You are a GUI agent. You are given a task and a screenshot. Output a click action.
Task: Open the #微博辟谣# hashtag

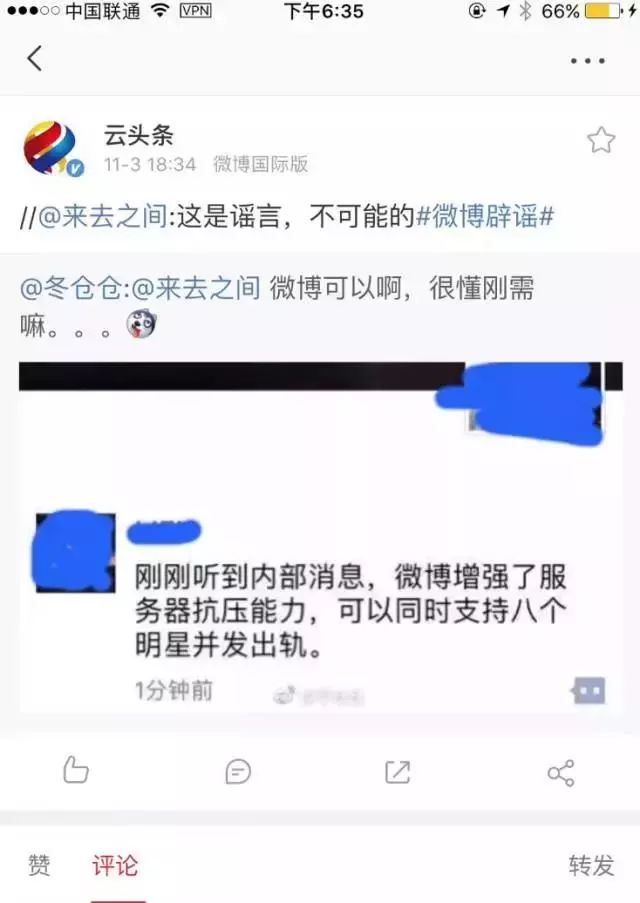tap(484, 216)
